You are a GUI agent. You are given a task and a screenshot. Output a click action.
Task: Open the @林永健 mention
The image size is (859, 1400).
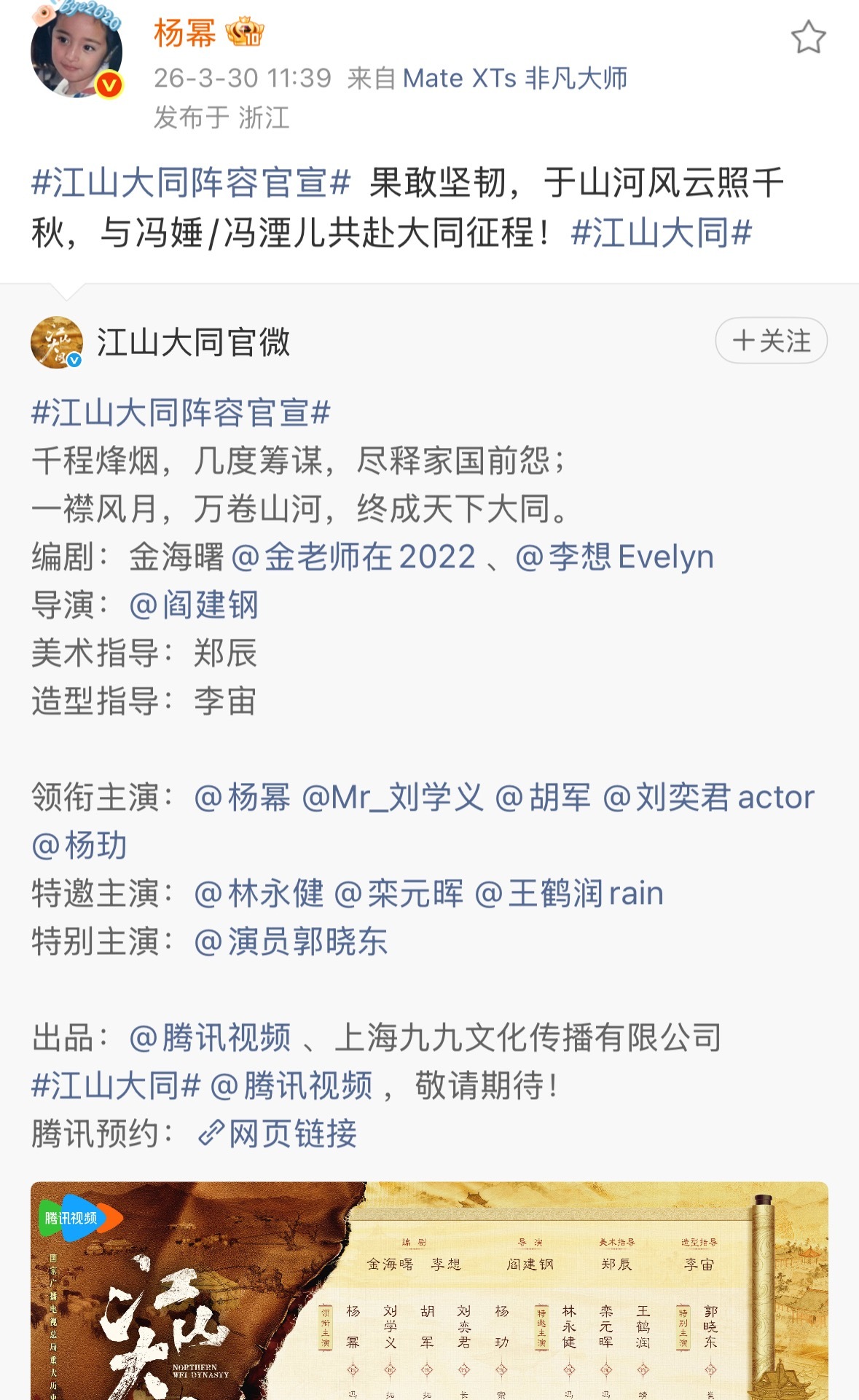[259, 893]
